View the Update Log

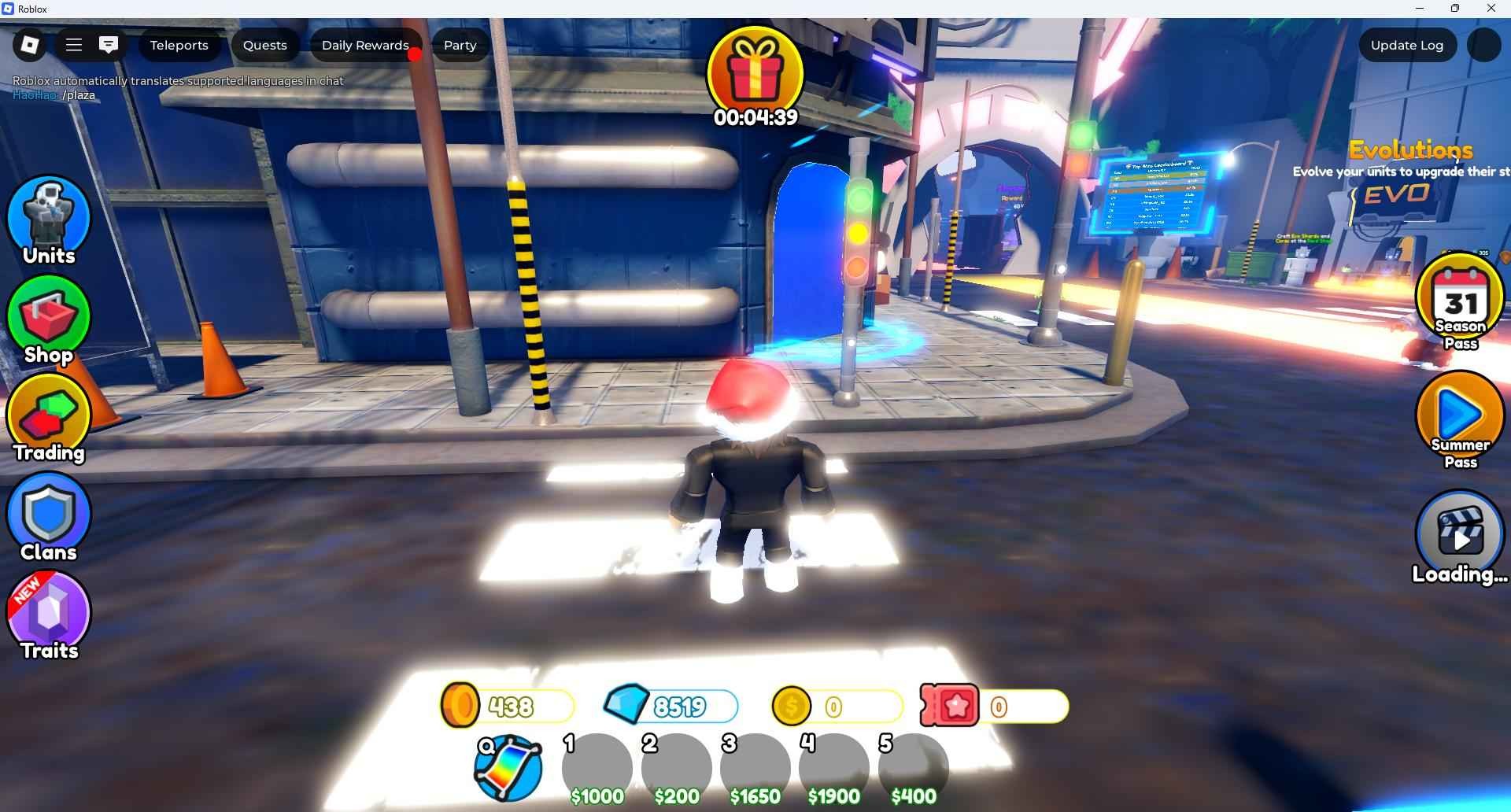pos(1406,45)
